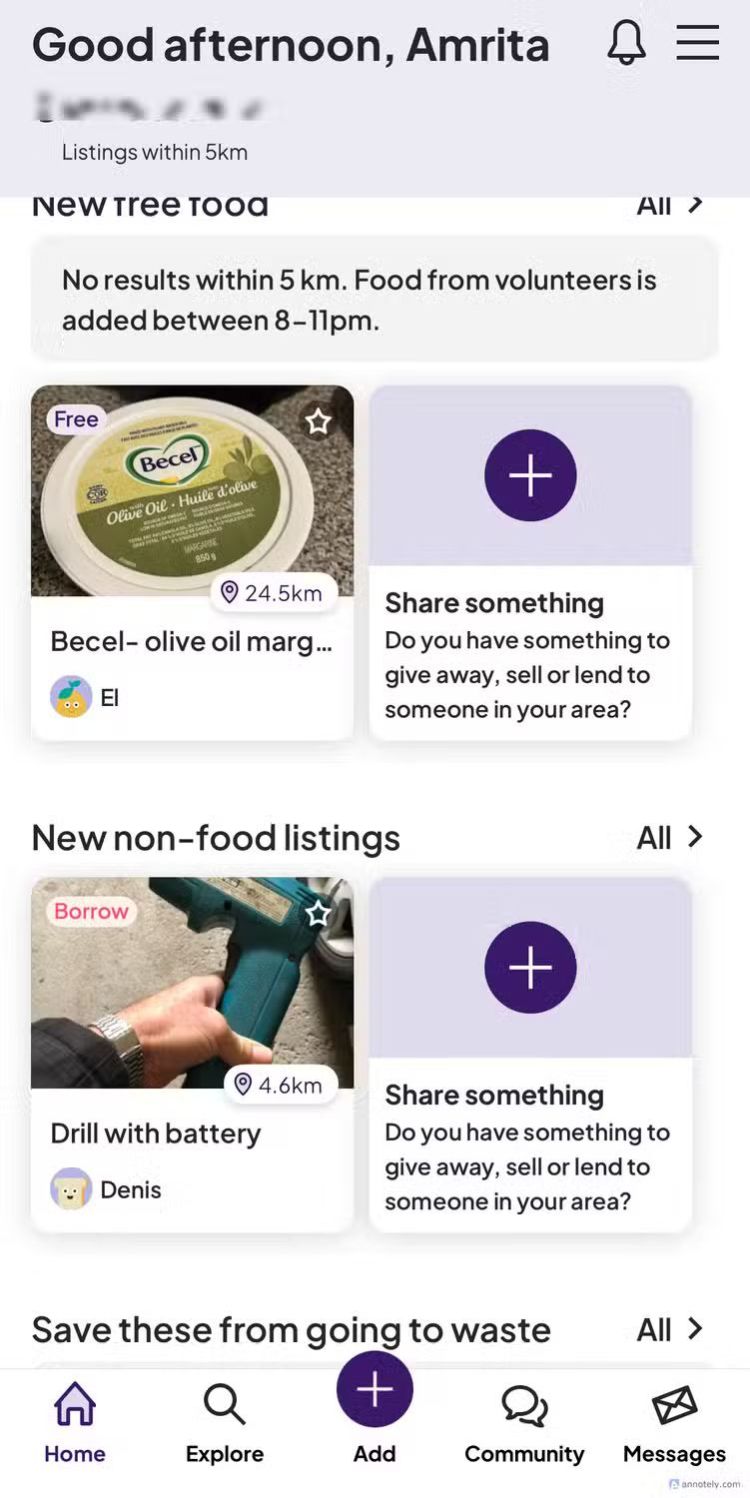The height and width of the screenshot is (1498, 750).
Task: Favorite the Becel margarine listing with the star
Action: (x=318, y=422)
